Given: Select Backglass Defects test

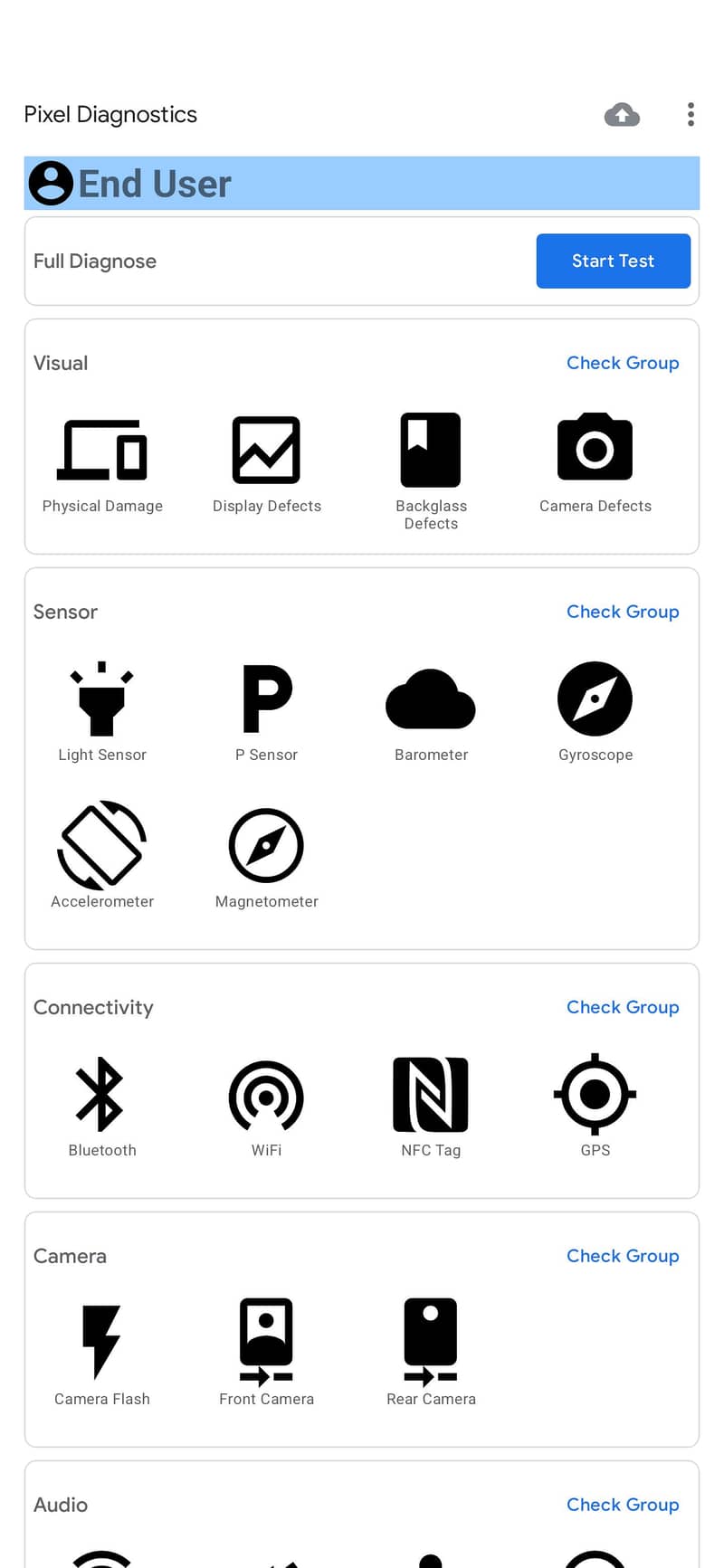Looking at the screenshot, I should (x=431, y=472).
